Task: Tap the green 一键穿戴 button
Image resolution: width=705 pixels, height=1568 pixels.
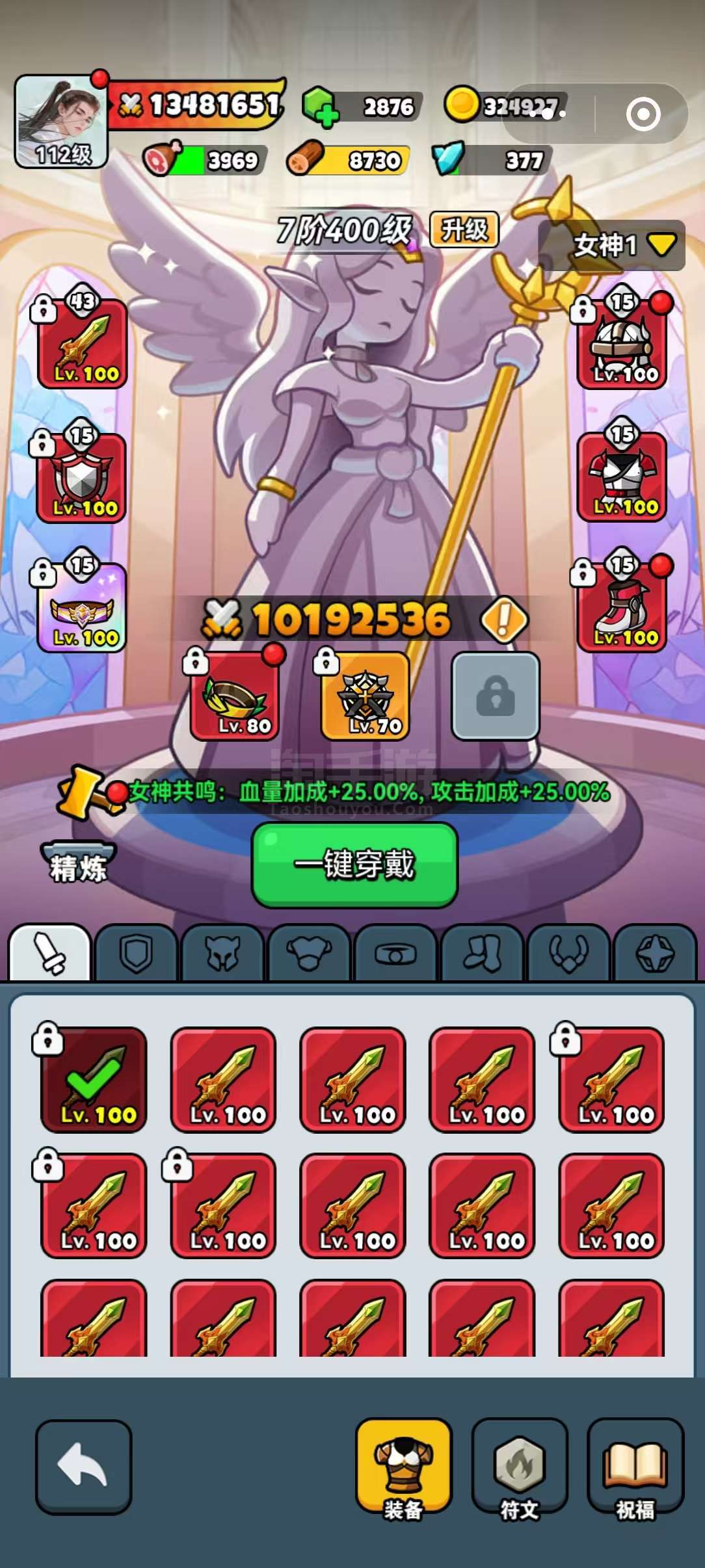Action: [354, 865]
